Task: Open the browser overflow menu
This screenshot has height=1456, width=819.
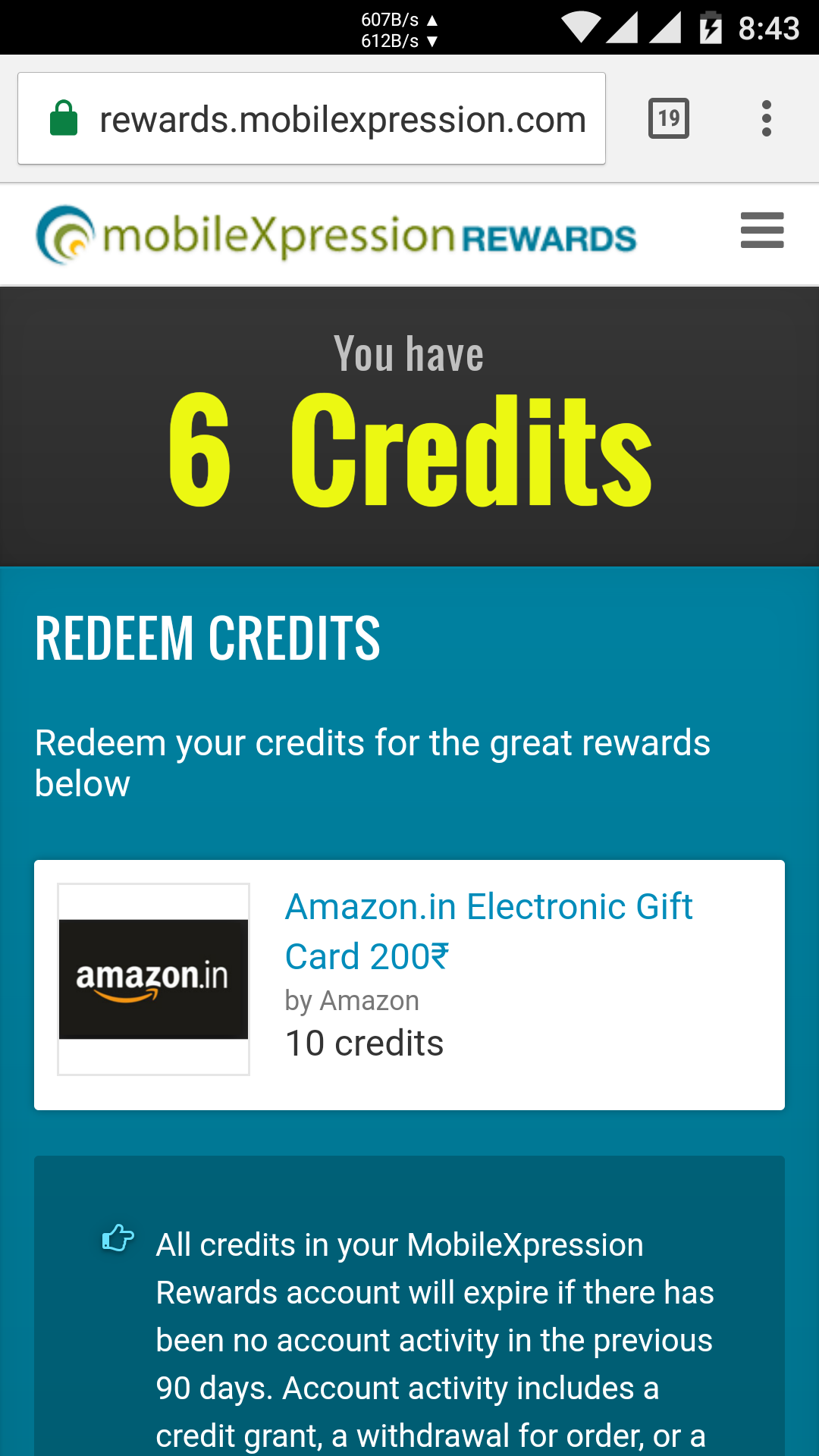Action: (767, 118)
